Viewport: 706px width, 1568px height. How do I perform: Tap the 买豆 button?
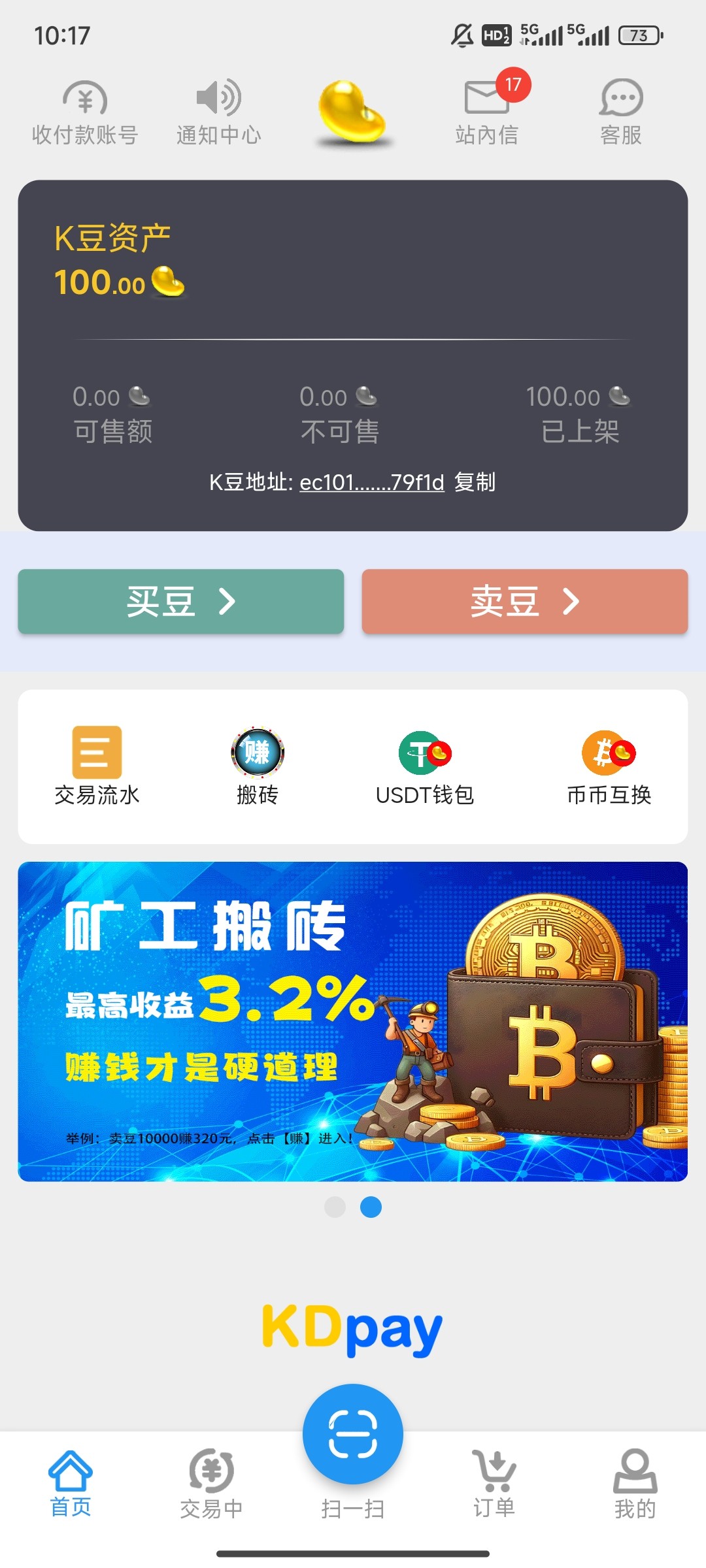click(181, 601)
